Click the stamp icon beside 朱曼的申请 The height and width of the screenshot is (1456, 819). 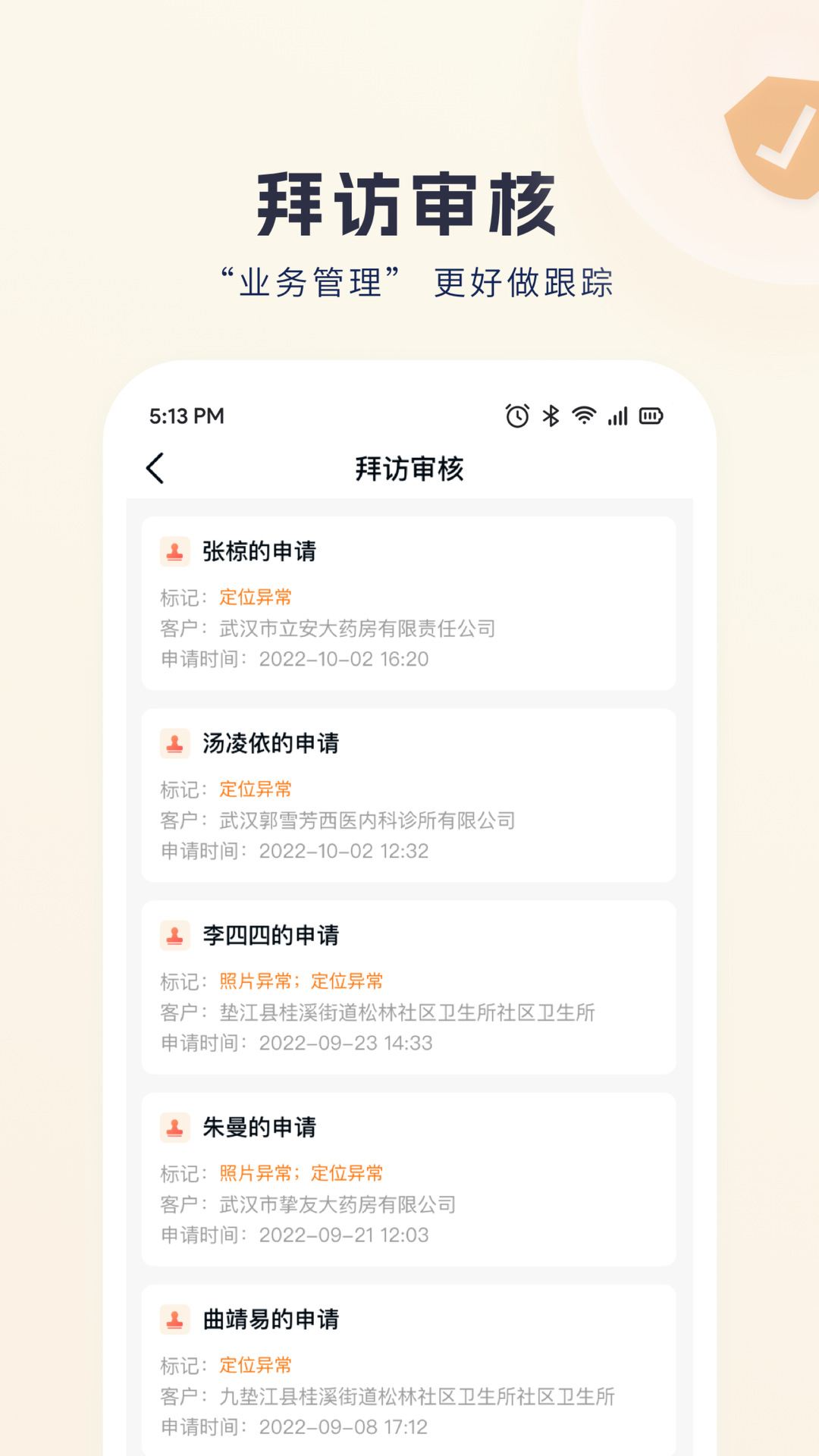(174, 1128)
